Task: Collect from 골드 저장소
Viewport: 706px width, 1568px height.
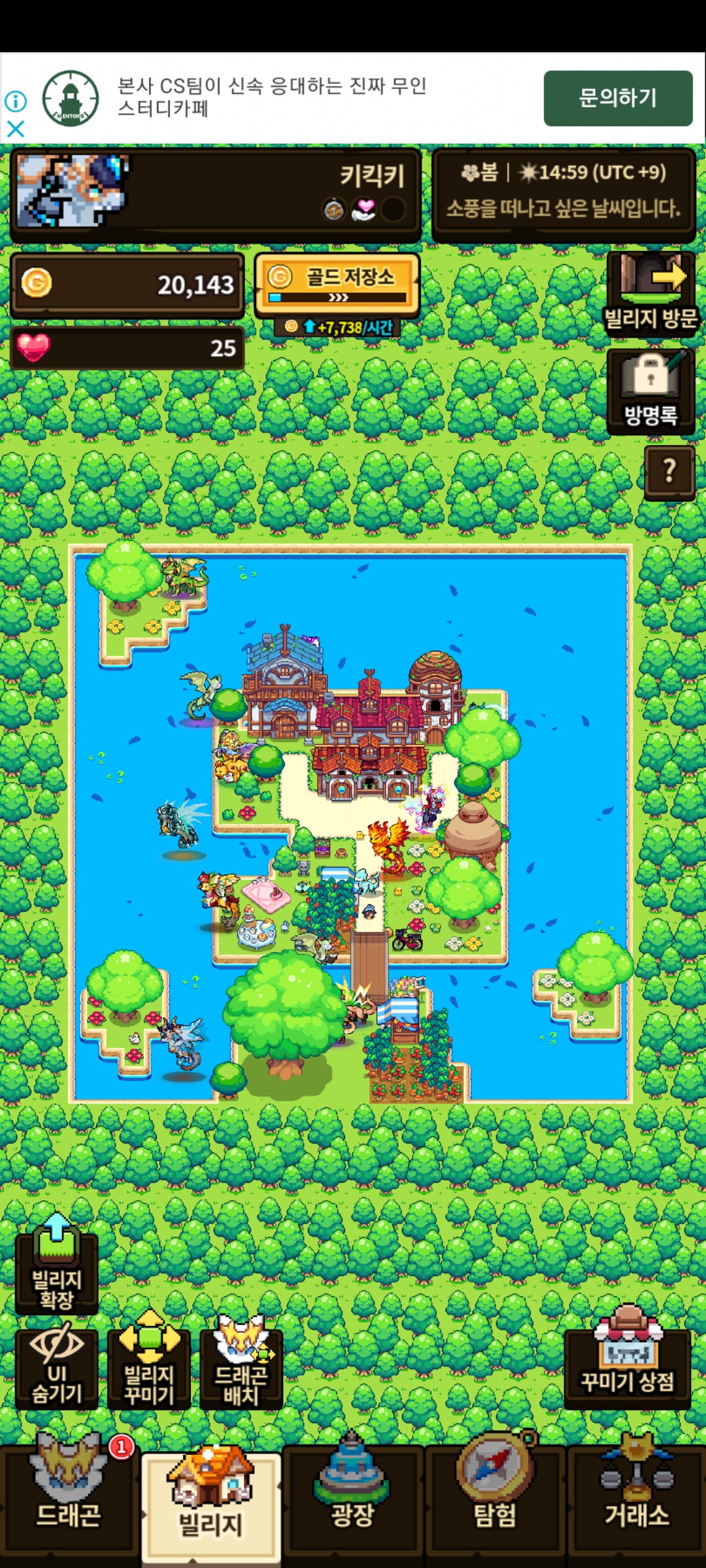Action: (337, 284)
